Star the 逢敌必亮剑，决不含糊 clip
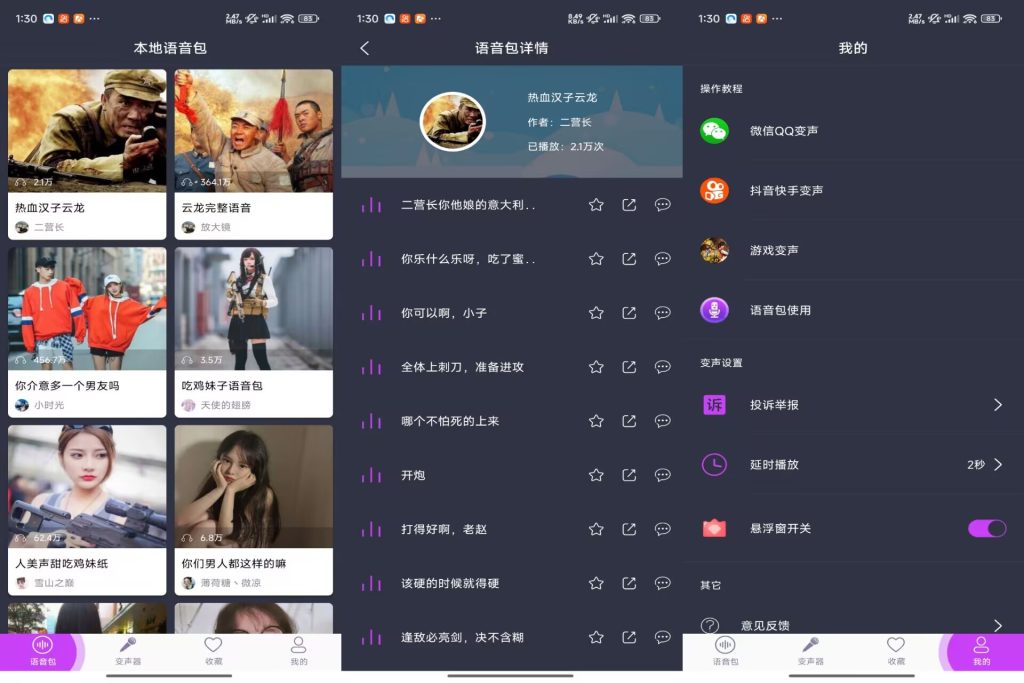This screenshot has width=1024, height=683. tap(596, 637)
